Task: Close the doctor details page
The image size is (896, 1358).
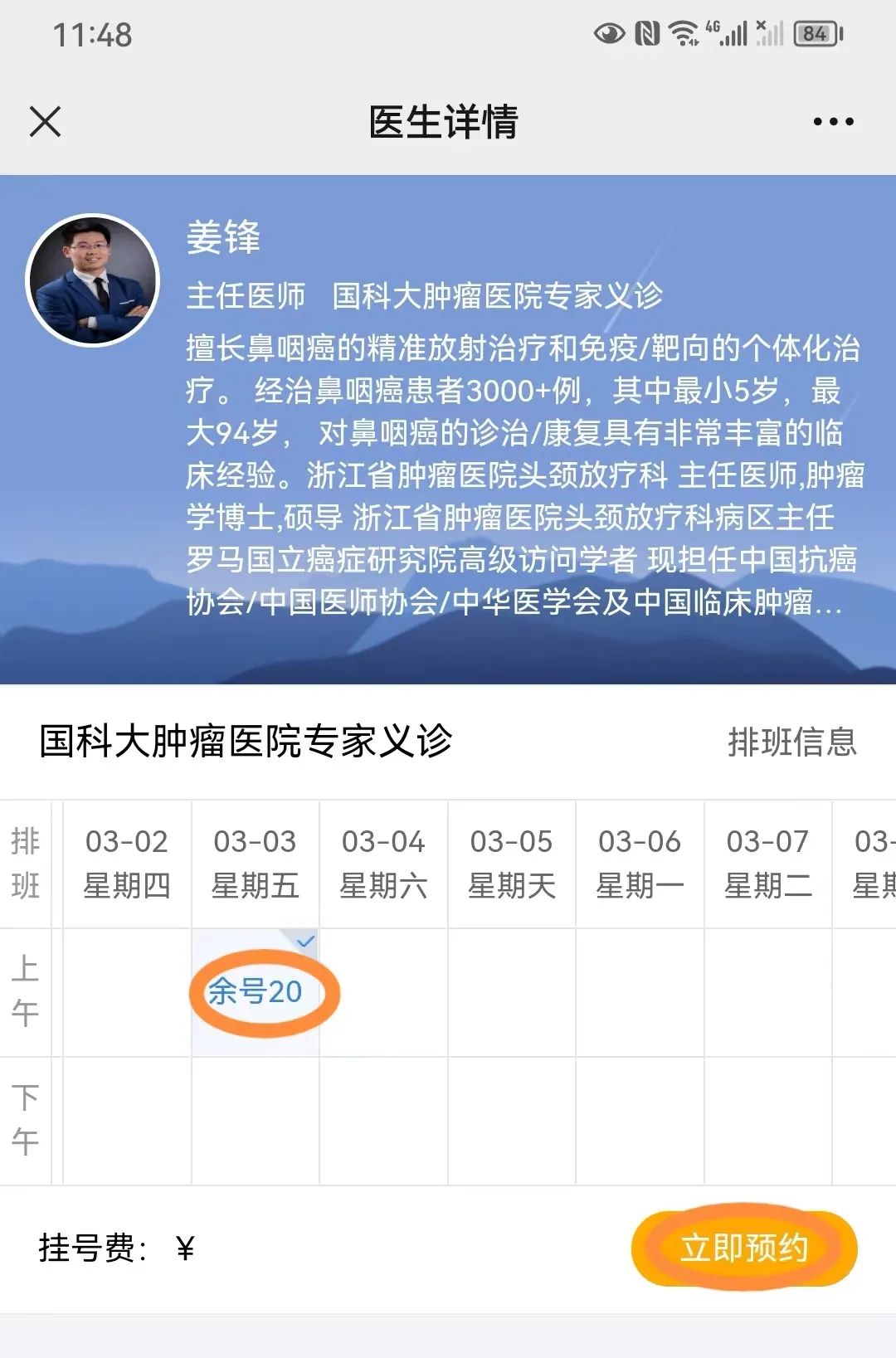Action: tap(46, 122)
